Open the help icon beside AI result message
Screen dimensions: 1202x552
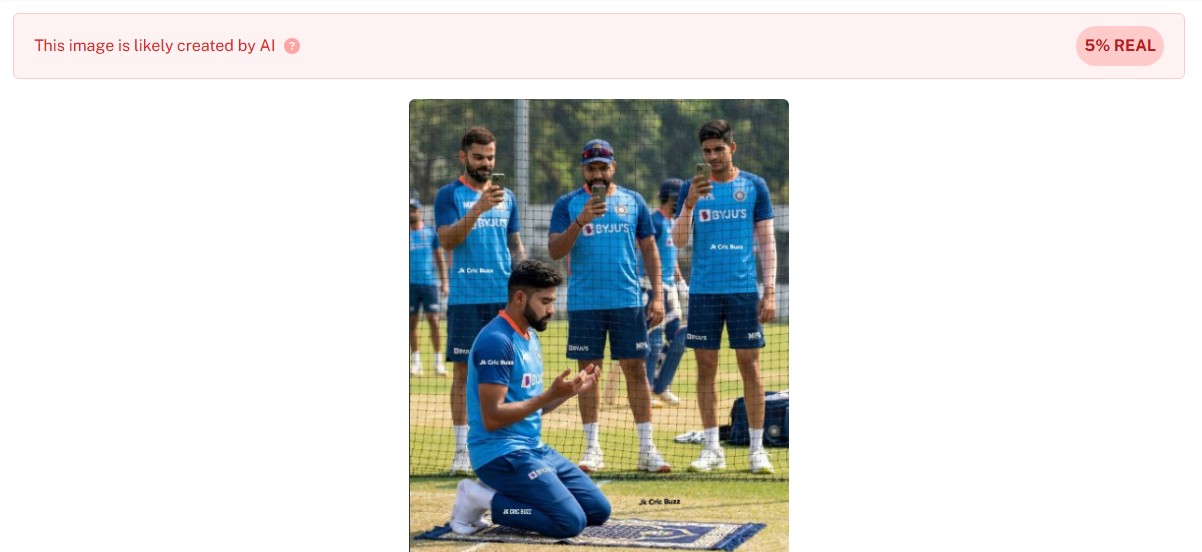(292, 46)
